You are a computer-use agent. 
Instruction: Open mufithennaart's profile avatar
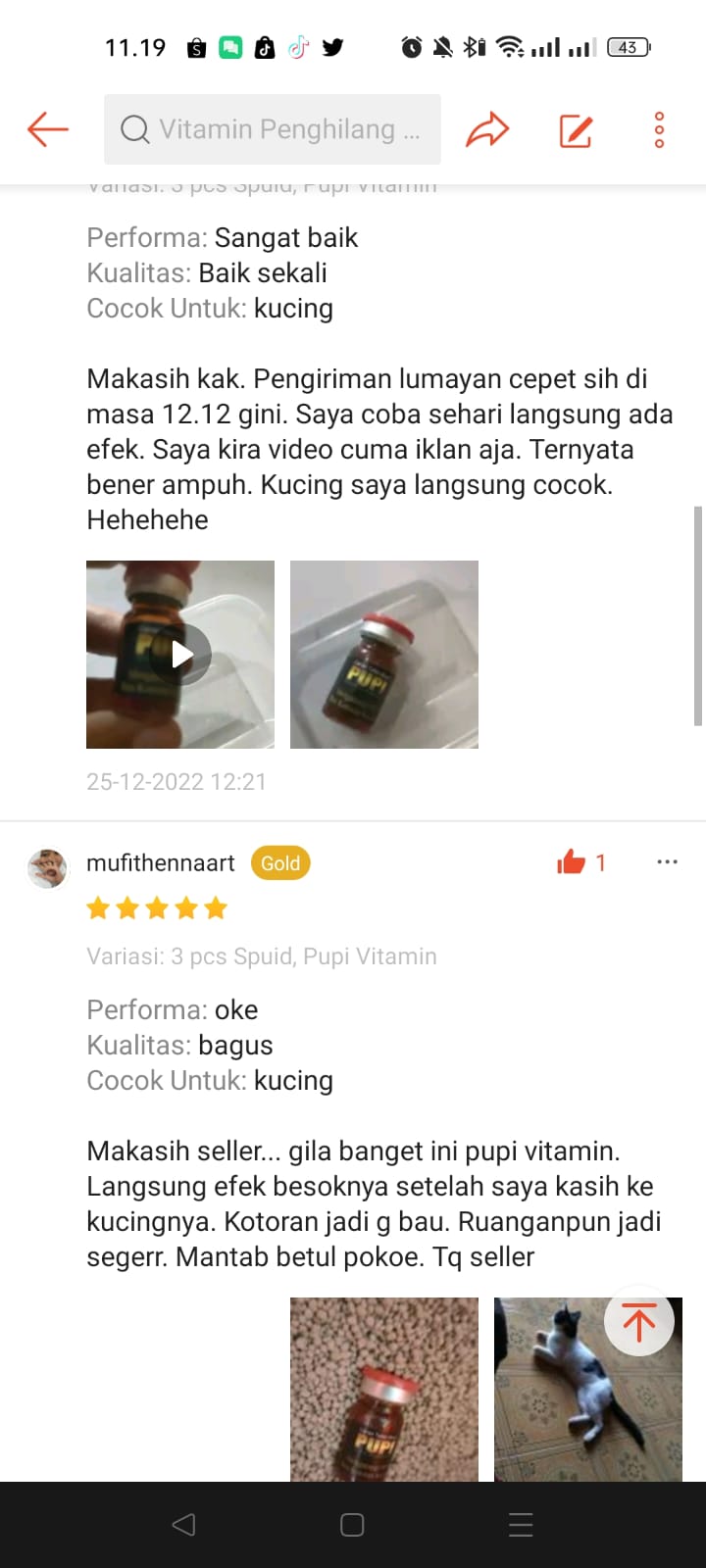[47, 868]
